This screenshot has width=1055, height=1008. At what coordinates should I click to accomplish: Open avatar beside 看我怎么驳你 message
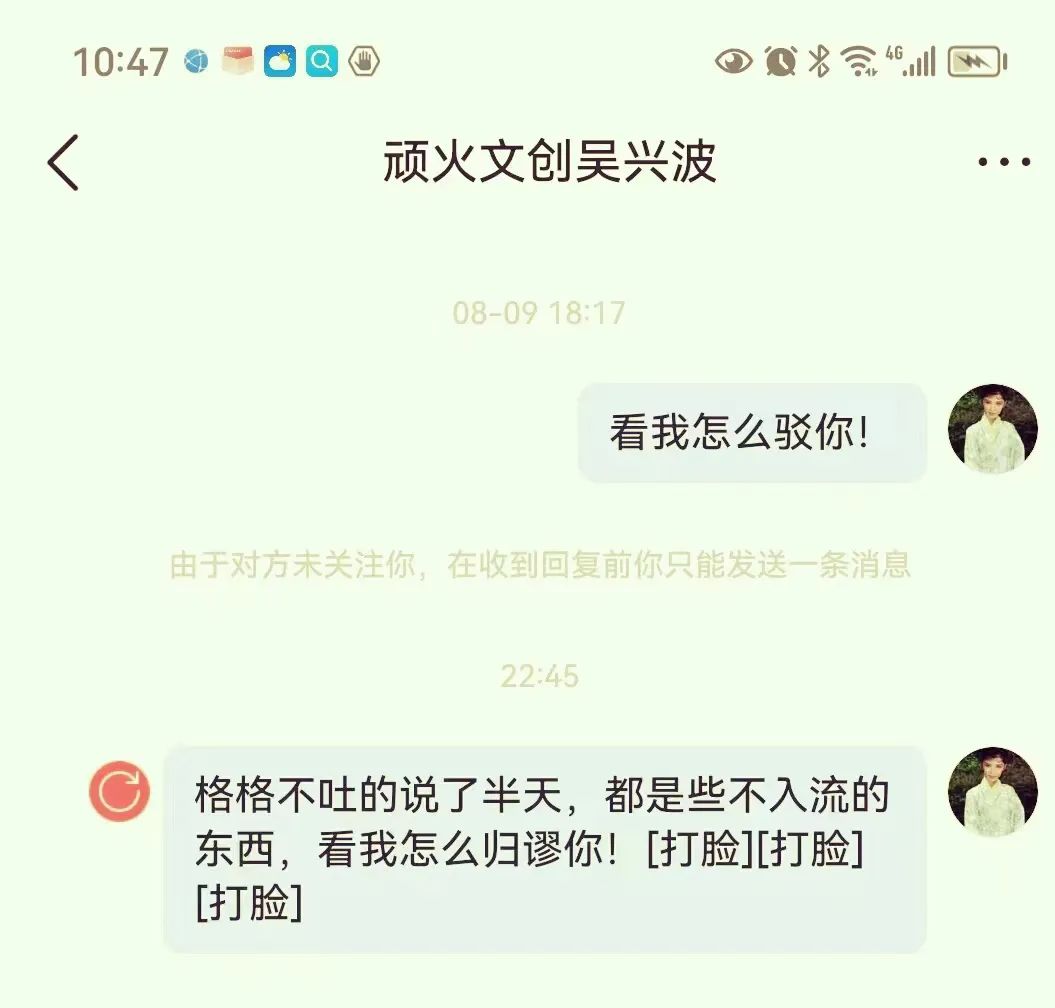coord(992,429)
